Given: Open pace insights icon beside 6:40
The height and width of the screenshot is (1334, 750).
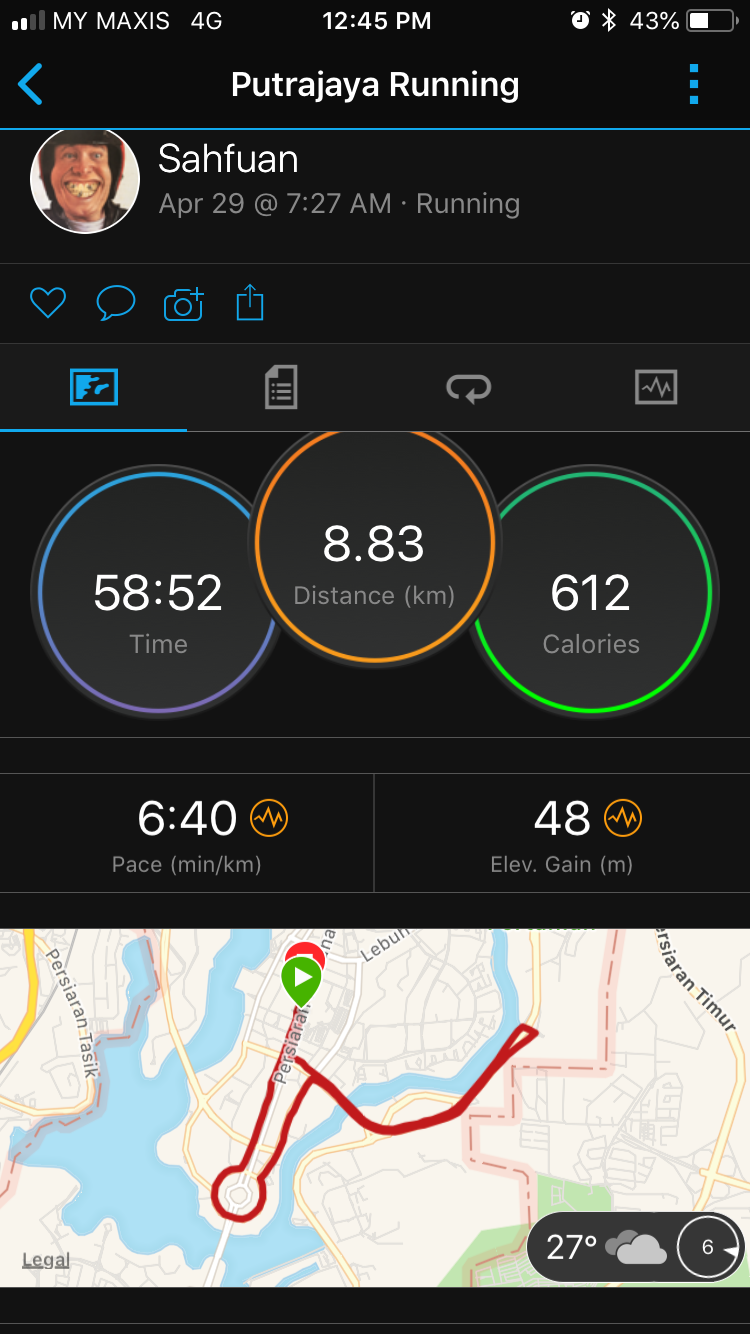Looking at the screenshot, I should point(269,819).
